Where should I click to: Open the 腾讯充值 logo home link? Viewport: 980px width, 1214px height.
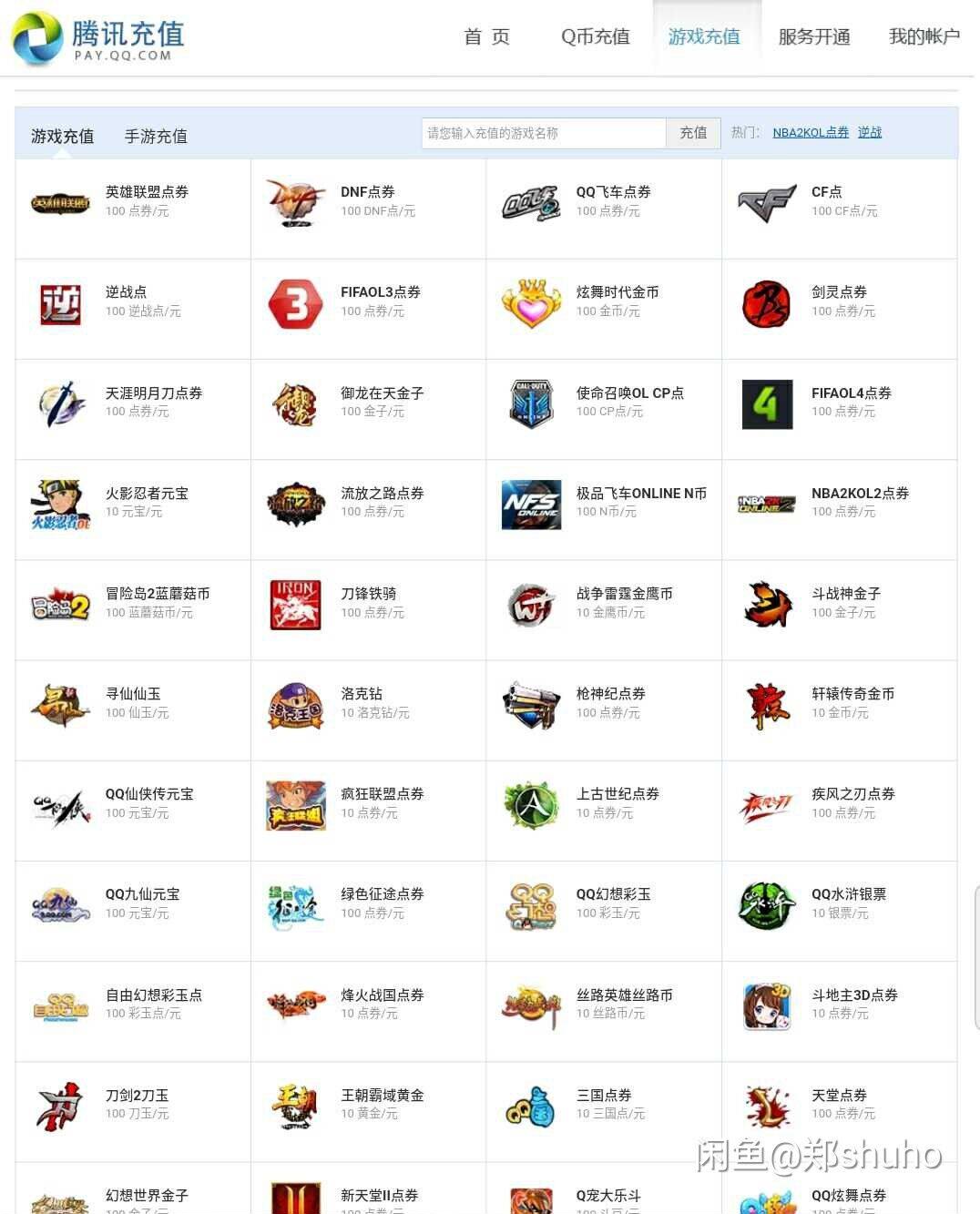pos(98,39)
